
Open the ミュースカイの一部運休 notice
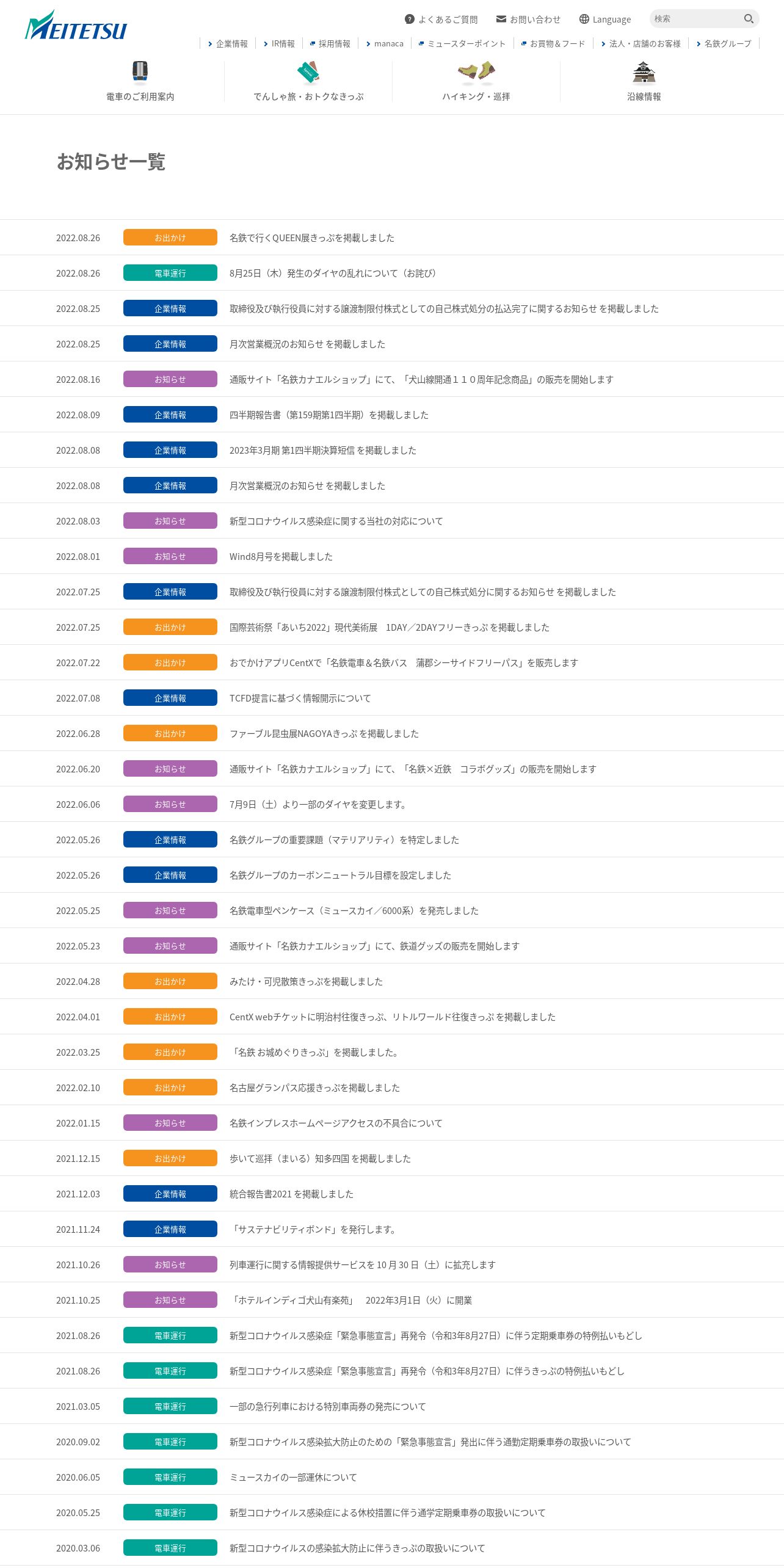click(293, 1477)
